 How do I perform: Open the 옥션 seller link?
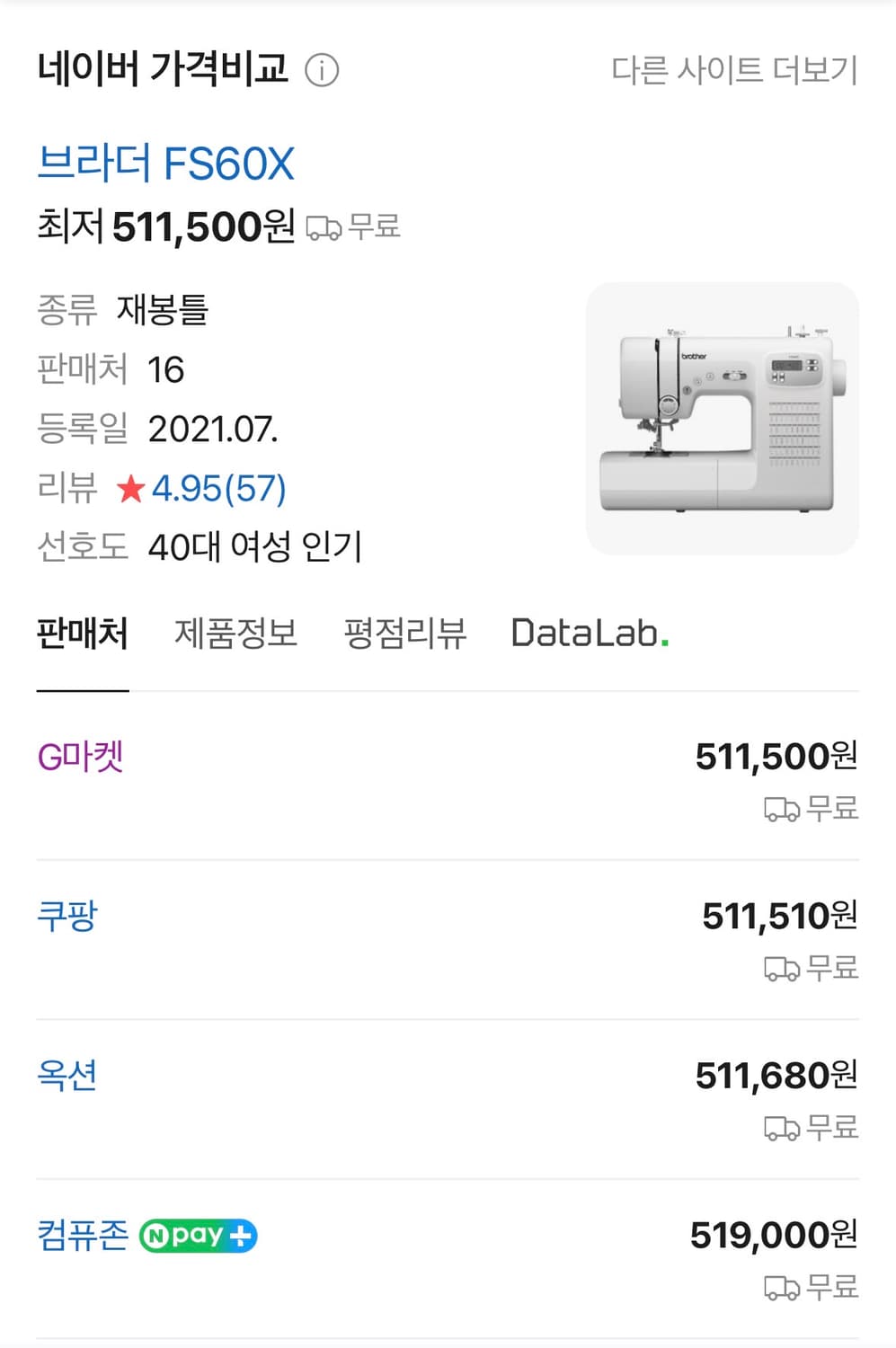coord(67,1076)
